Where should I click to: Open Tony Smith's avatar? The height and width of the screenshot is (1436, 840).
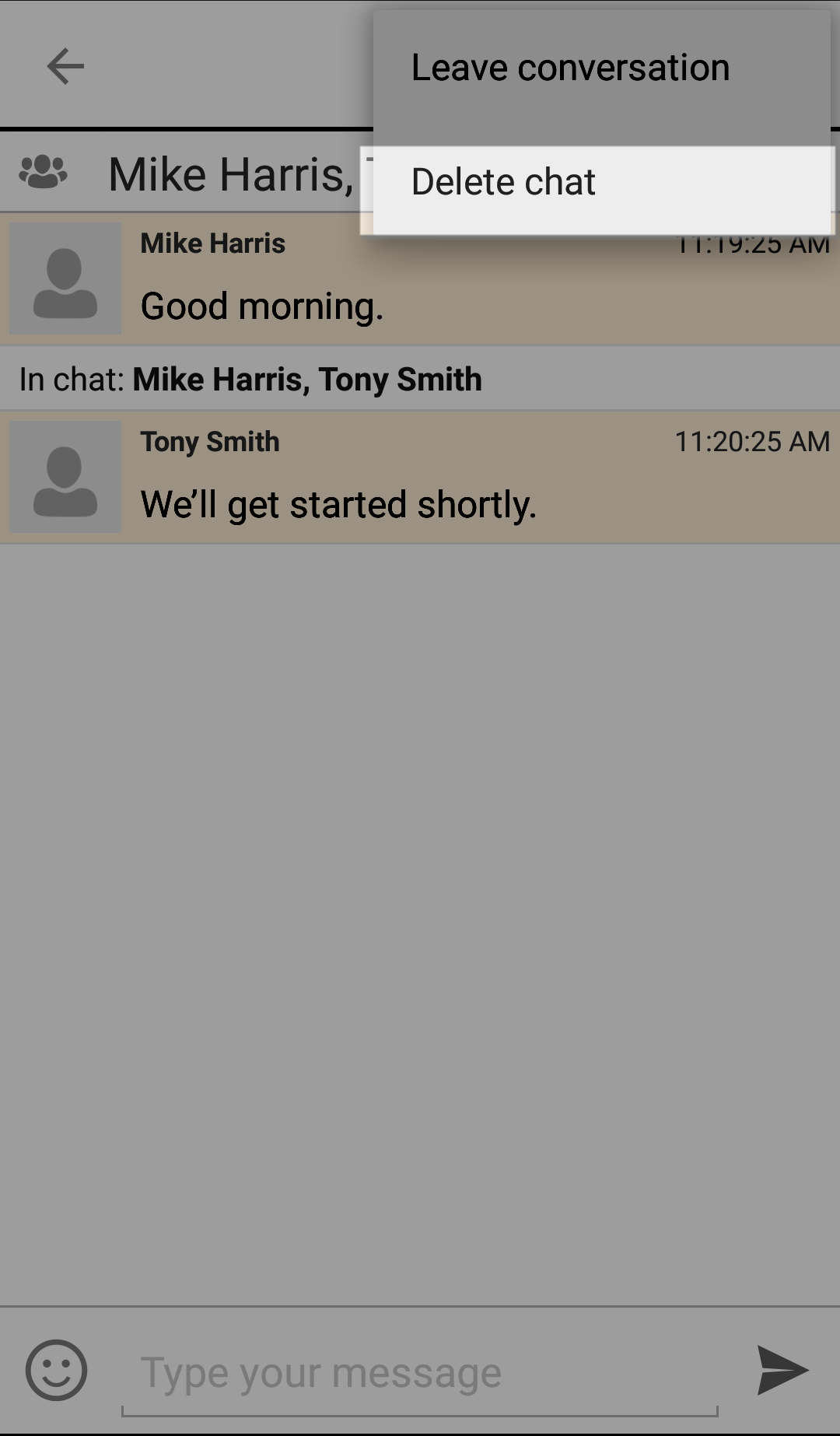(x=65, y=477)
